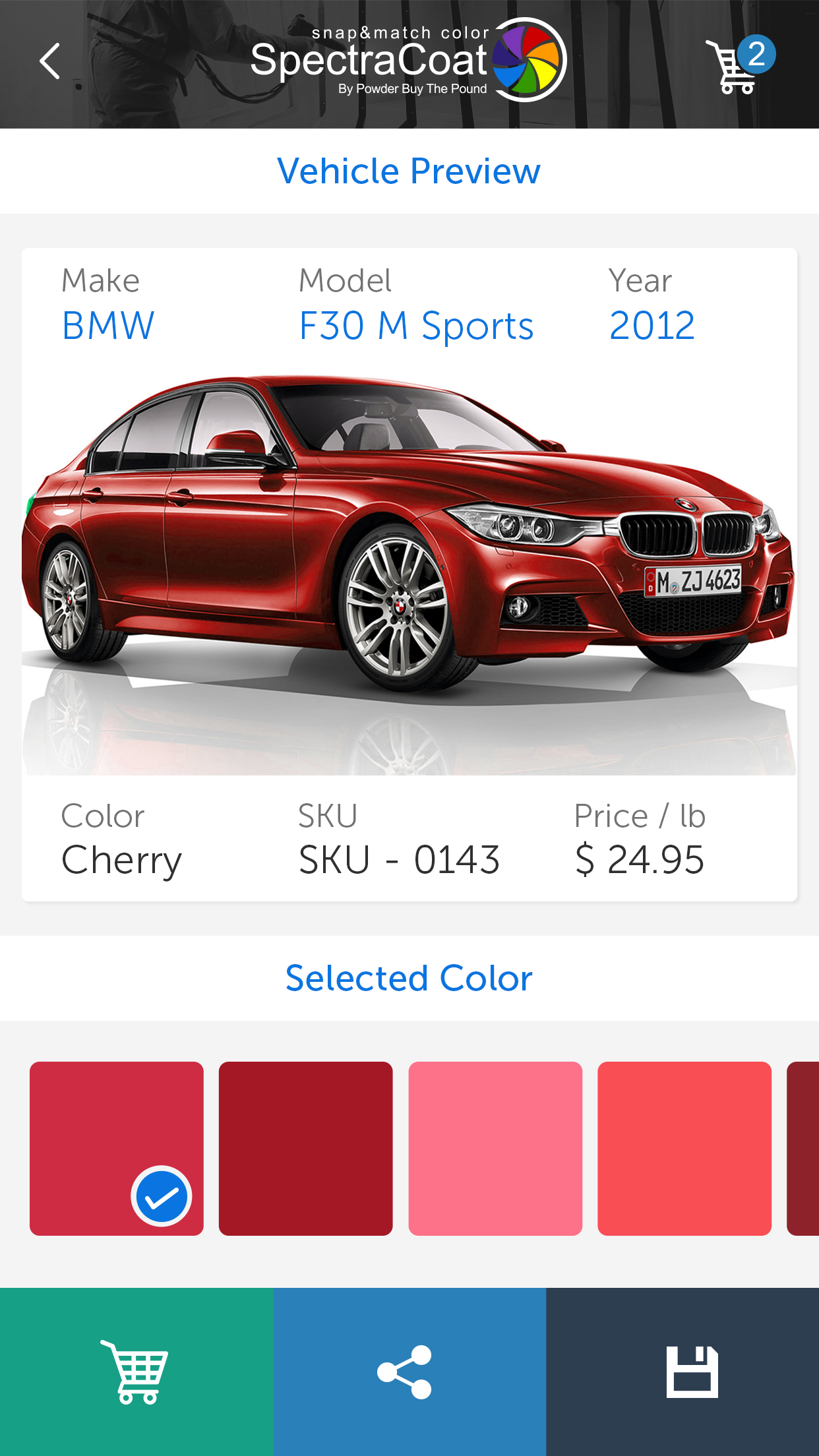Pick the coral red color swatch
Image resolution: width=819 pixels, height=1456 pixels.
pos(684,1148)
